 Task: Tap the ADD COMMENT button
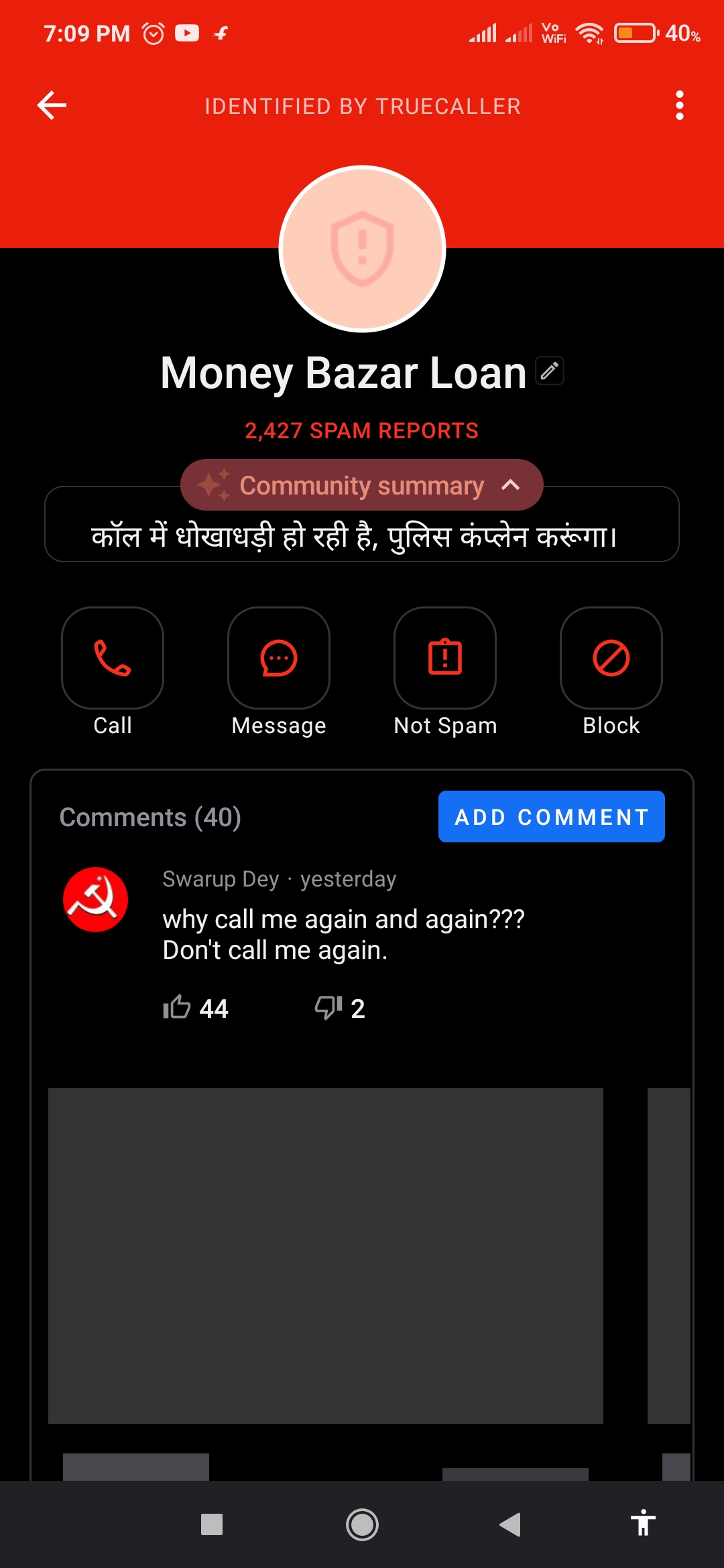551,816
